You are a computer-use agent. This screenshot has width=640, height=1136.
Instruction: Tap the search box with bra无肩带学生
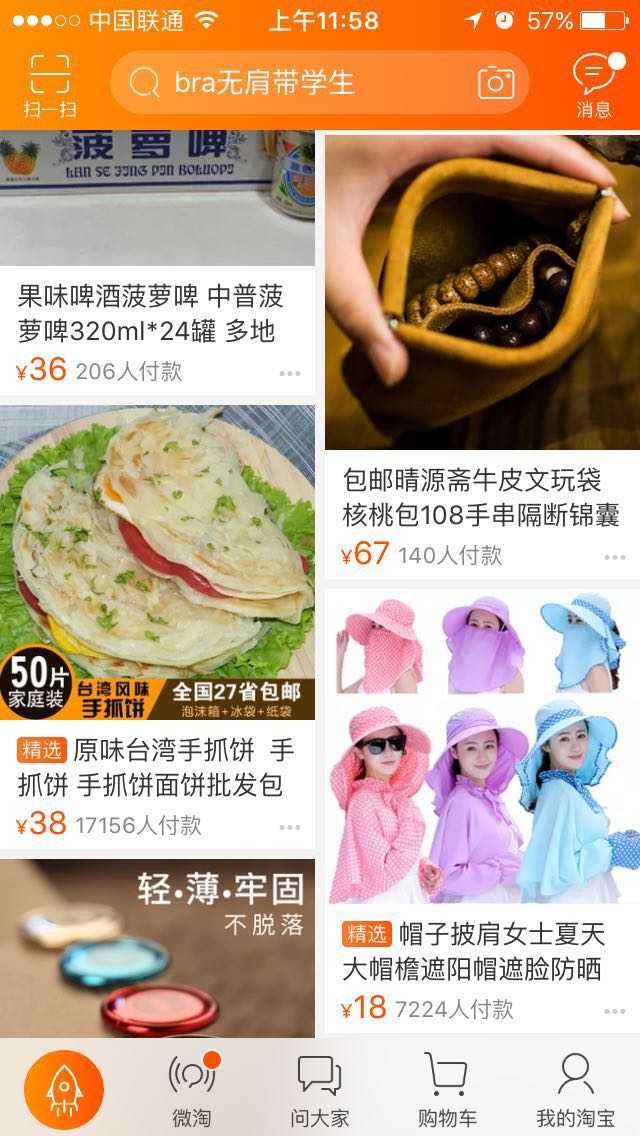pyautogui.click(x=300, y=82)
